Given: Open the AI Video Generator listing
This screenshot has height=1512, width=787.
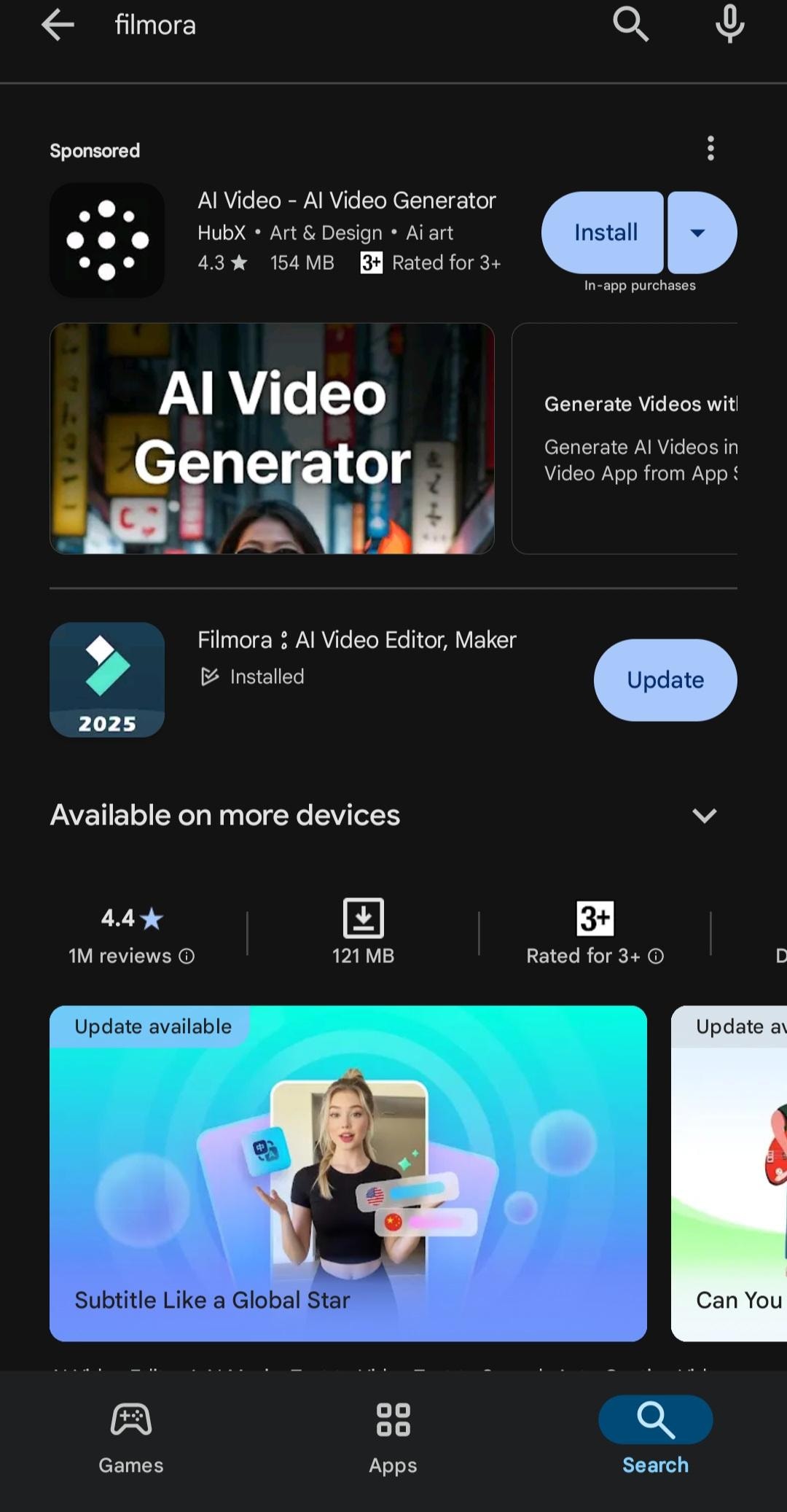Looking at the screenshot, I should [347, 201].
